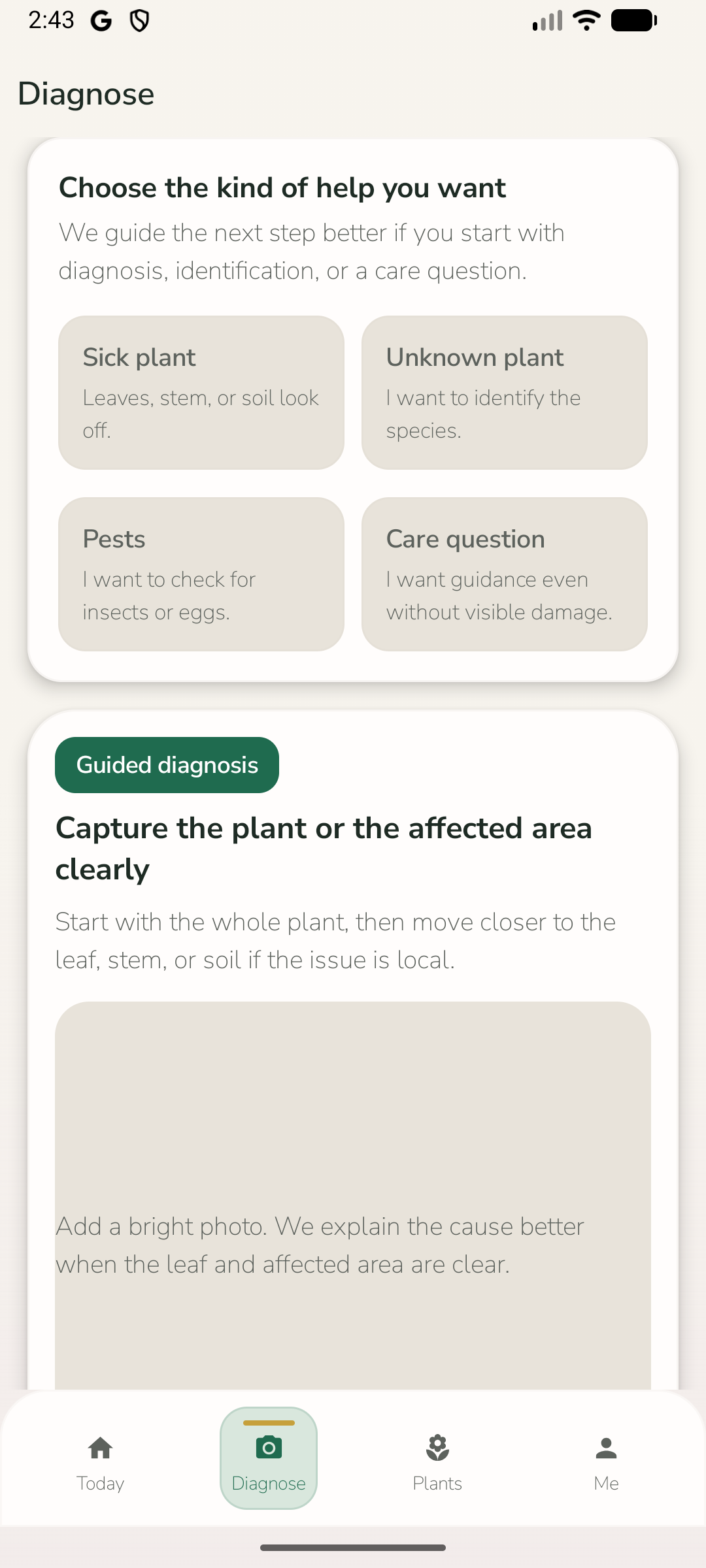Open the Diagnose tab
Image resolution: width=706 pixels, height=1568 pixels.
coord(269,1458)
